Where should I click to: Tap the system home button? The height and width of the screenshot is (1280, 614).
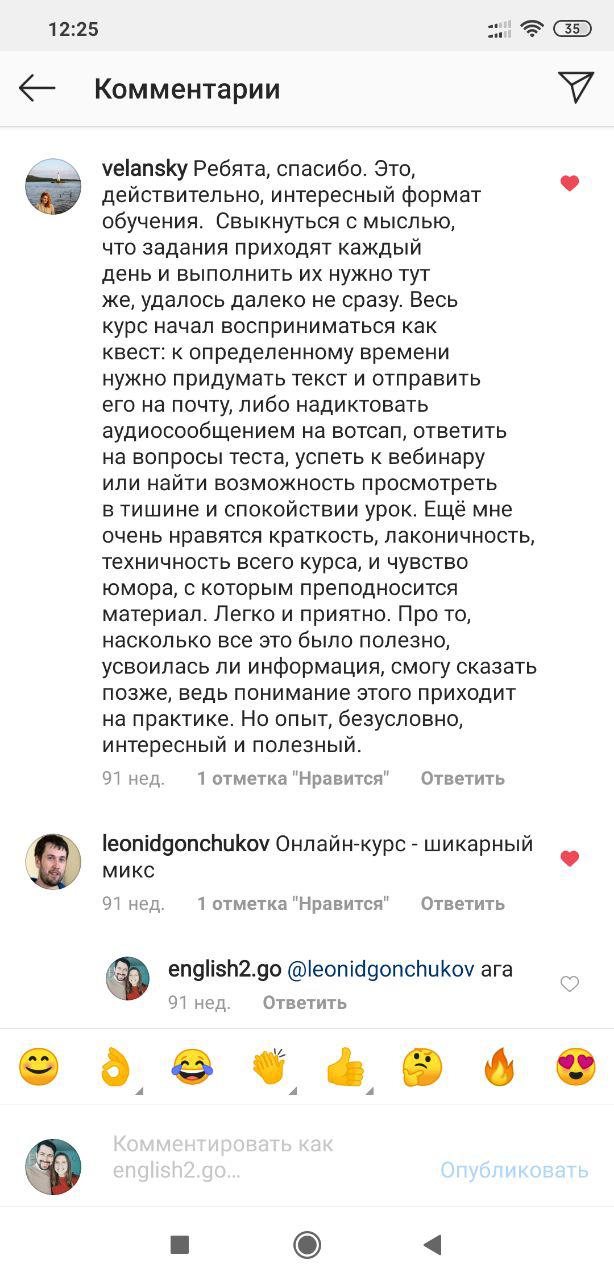[307, 1244]
